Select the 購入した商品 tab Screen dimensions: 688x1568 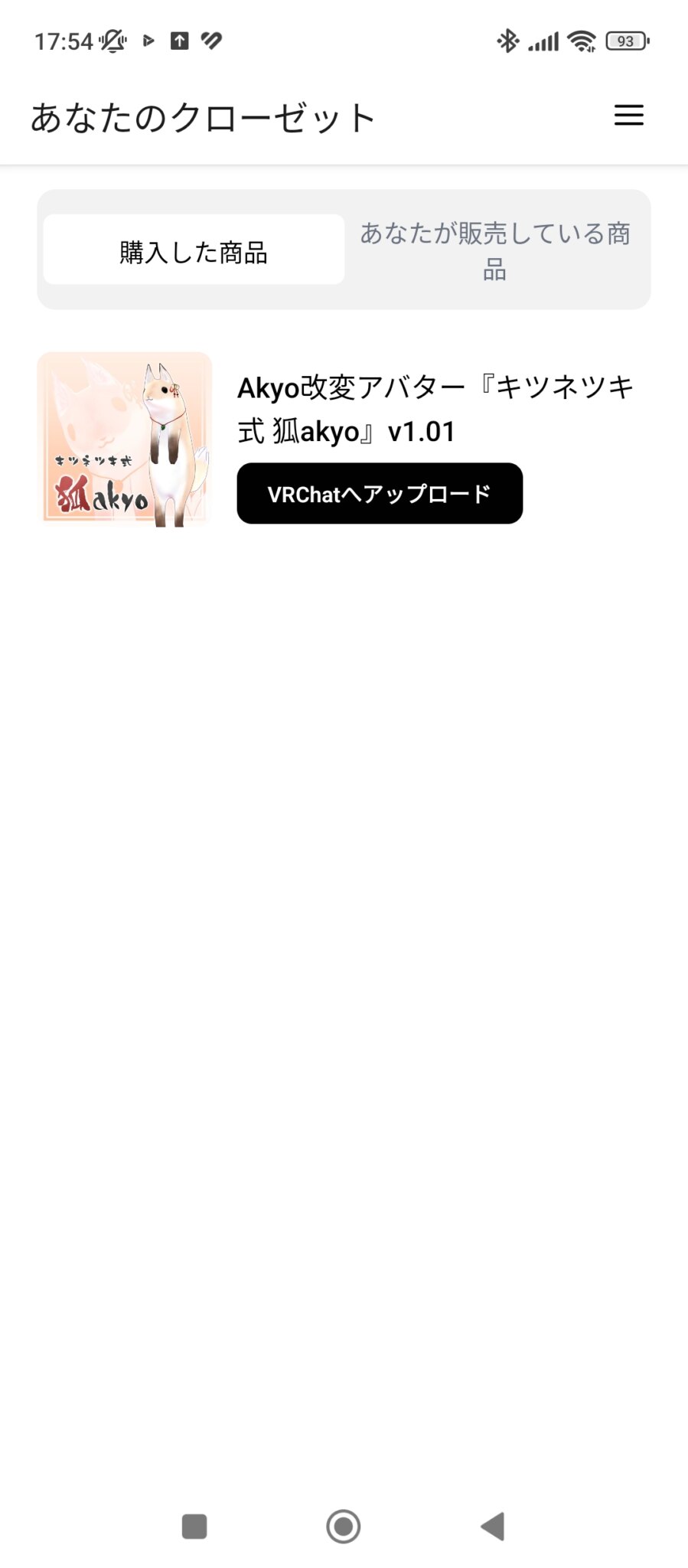tap(194, 250)
